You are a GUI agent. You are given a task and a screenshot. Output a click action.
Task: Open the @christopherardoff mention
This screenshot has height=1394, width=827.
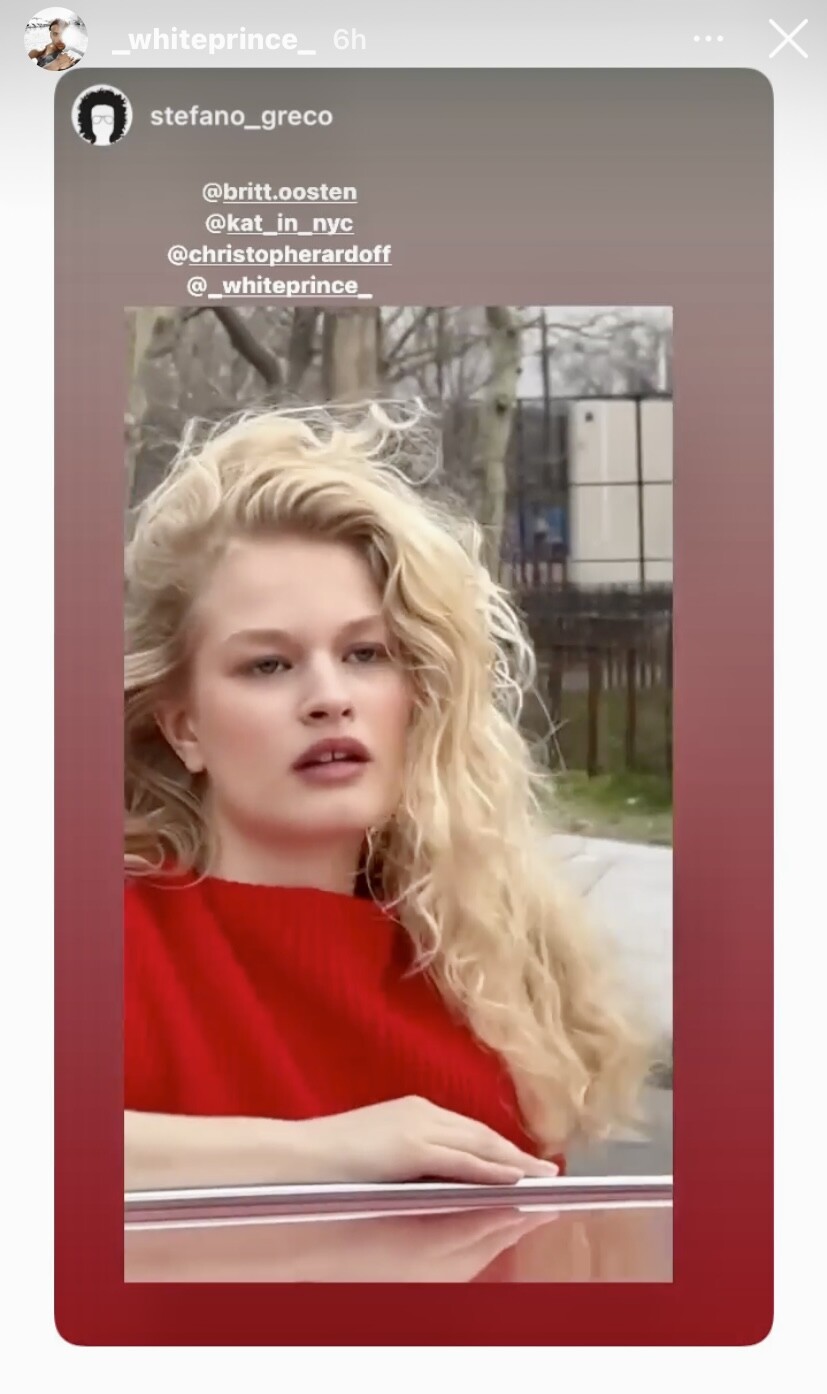tap(279, 254)
